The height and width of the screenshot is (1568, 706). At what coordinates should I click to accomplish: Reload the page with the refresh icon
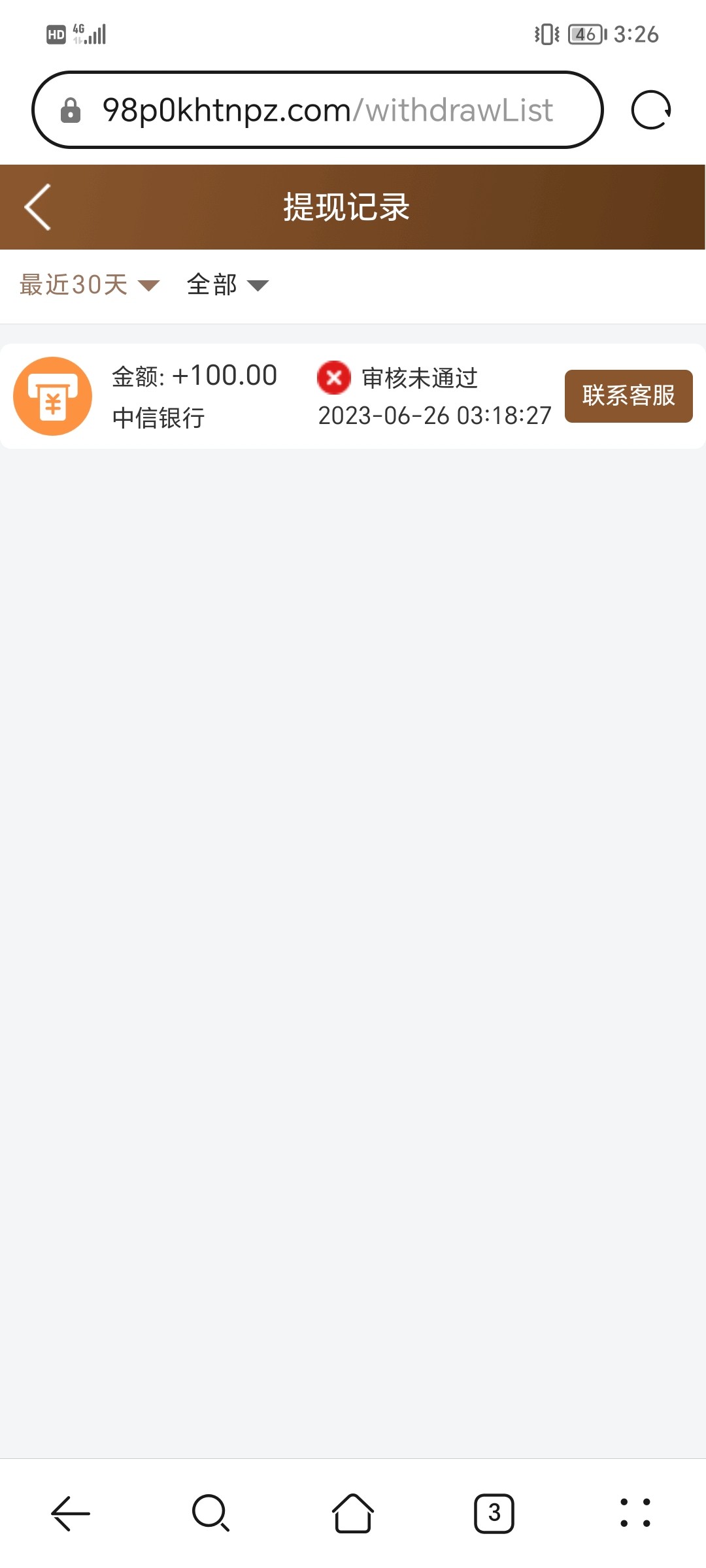pyautogui.click(x=650, y=110)
